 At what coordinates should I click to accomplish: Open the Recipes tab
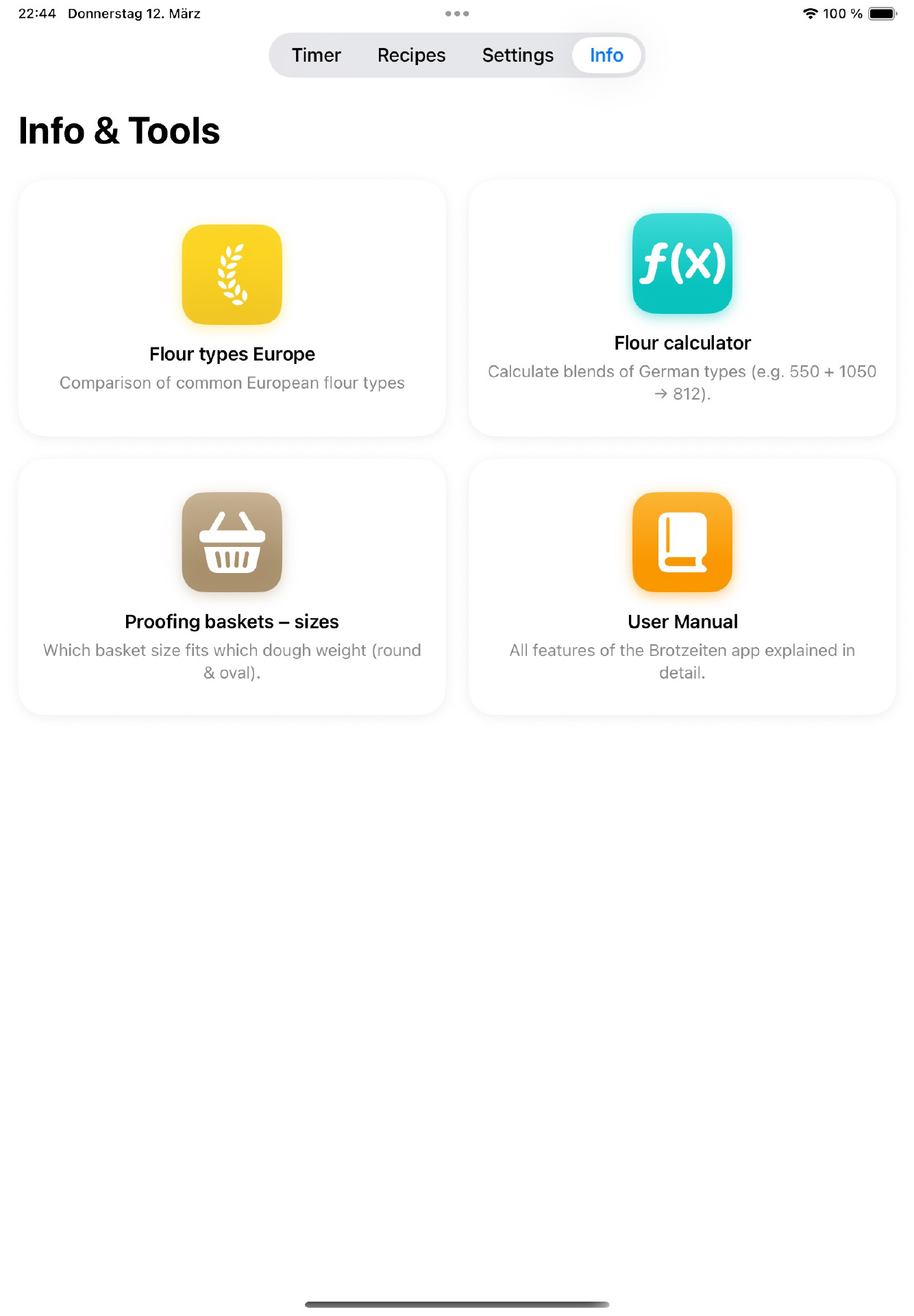411,56
